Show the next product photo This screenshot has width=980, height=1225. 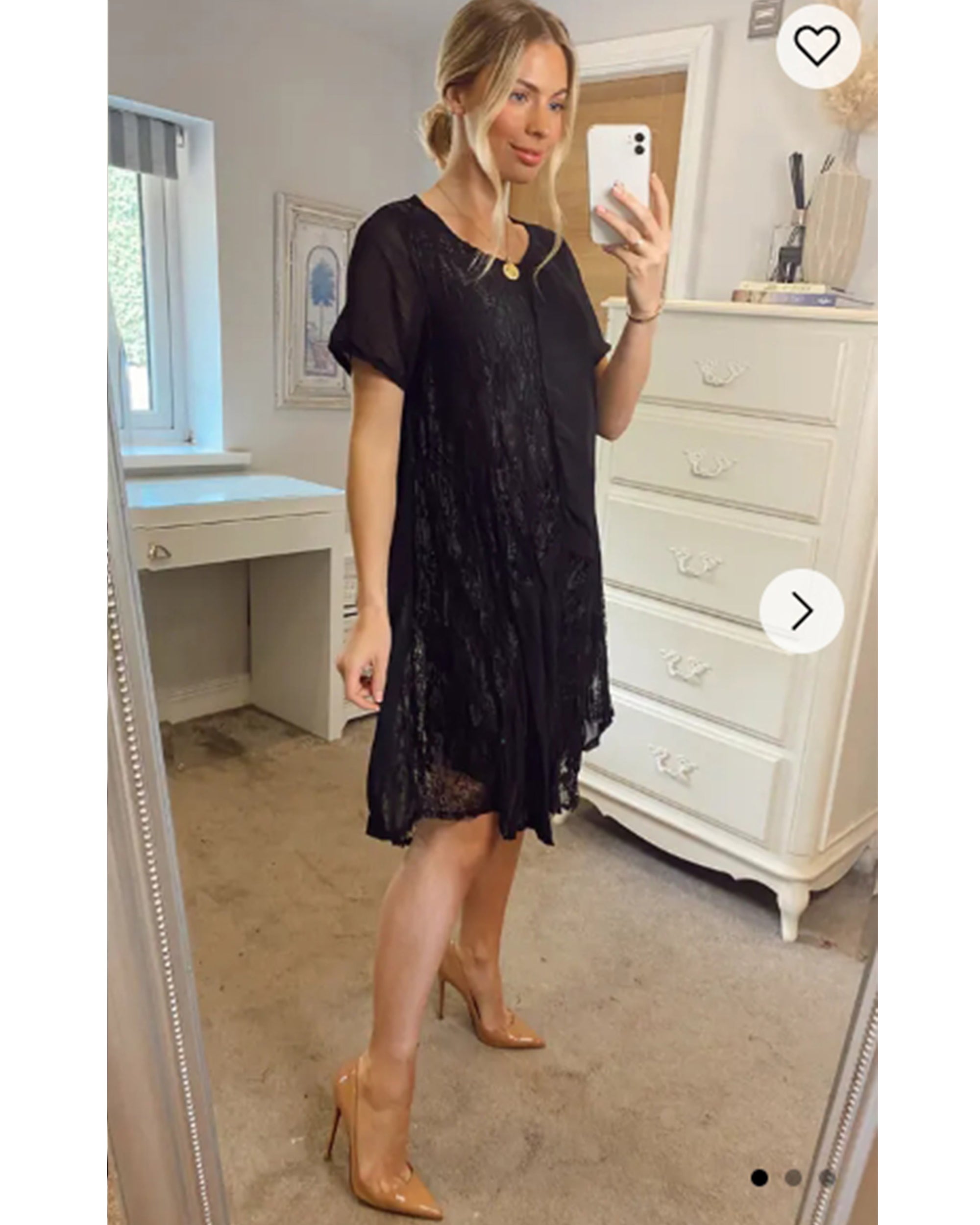pyautogui.click(x=801, y=611)
